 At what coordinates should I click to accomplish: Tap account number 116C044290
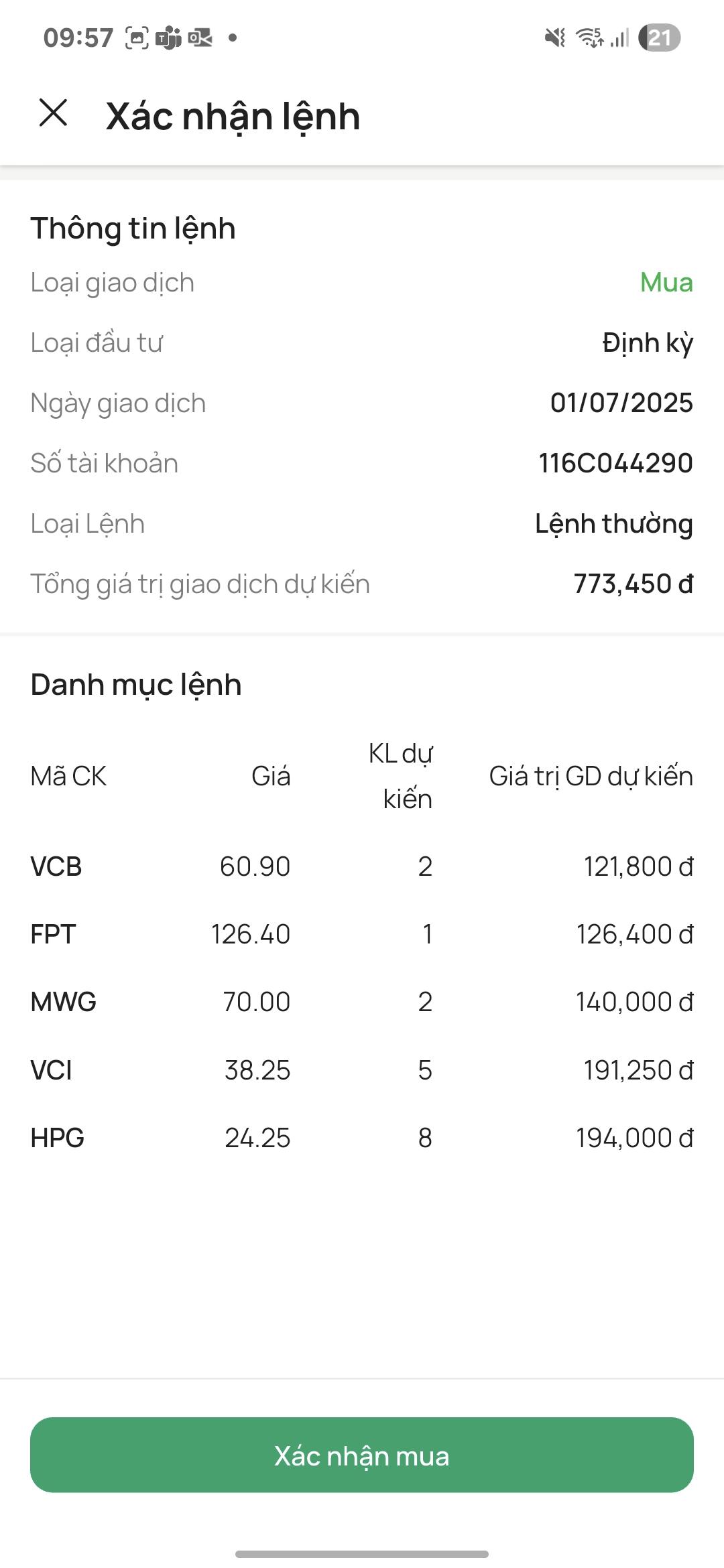point(616,463)
